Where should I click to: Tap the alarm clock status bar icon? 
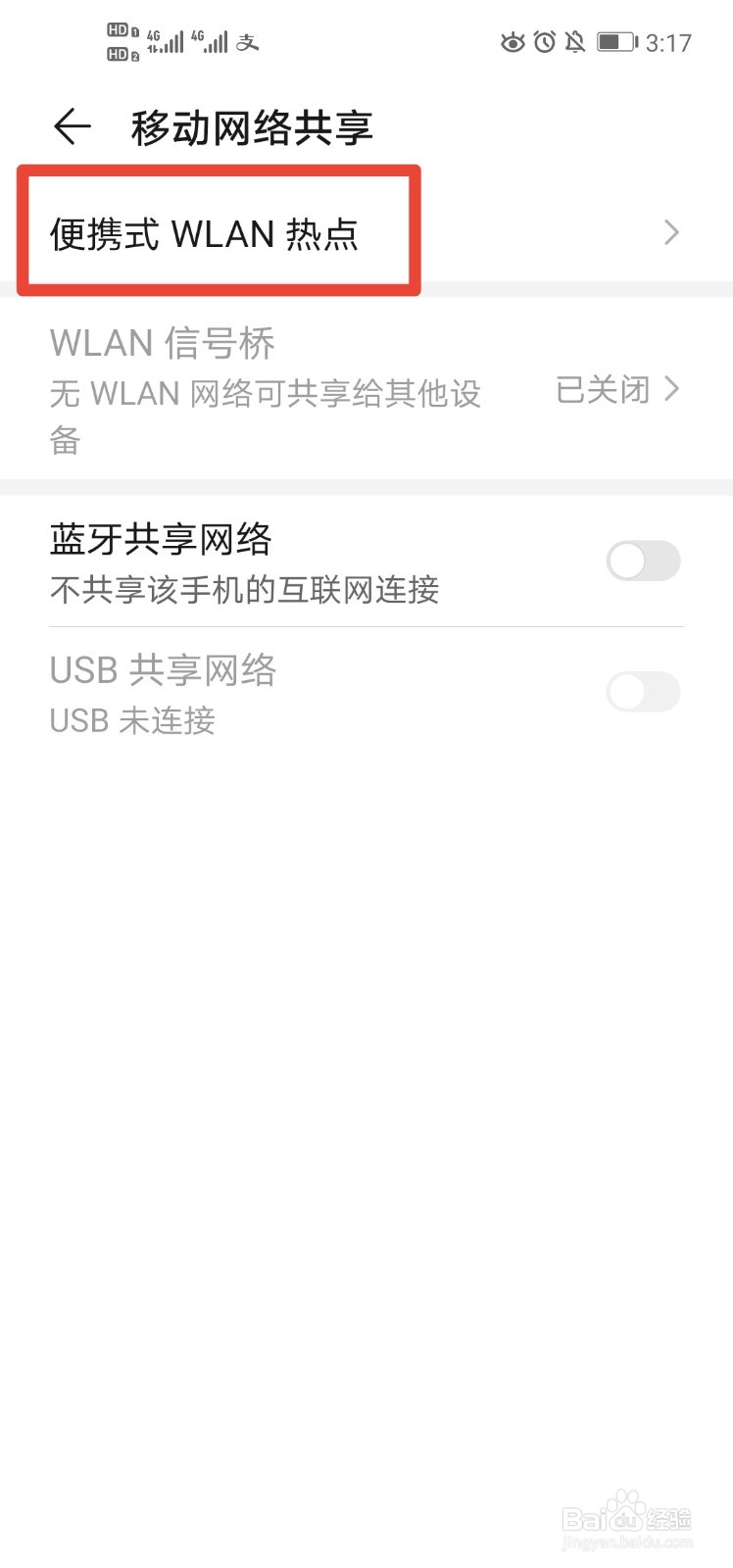[x=545, y=41]
